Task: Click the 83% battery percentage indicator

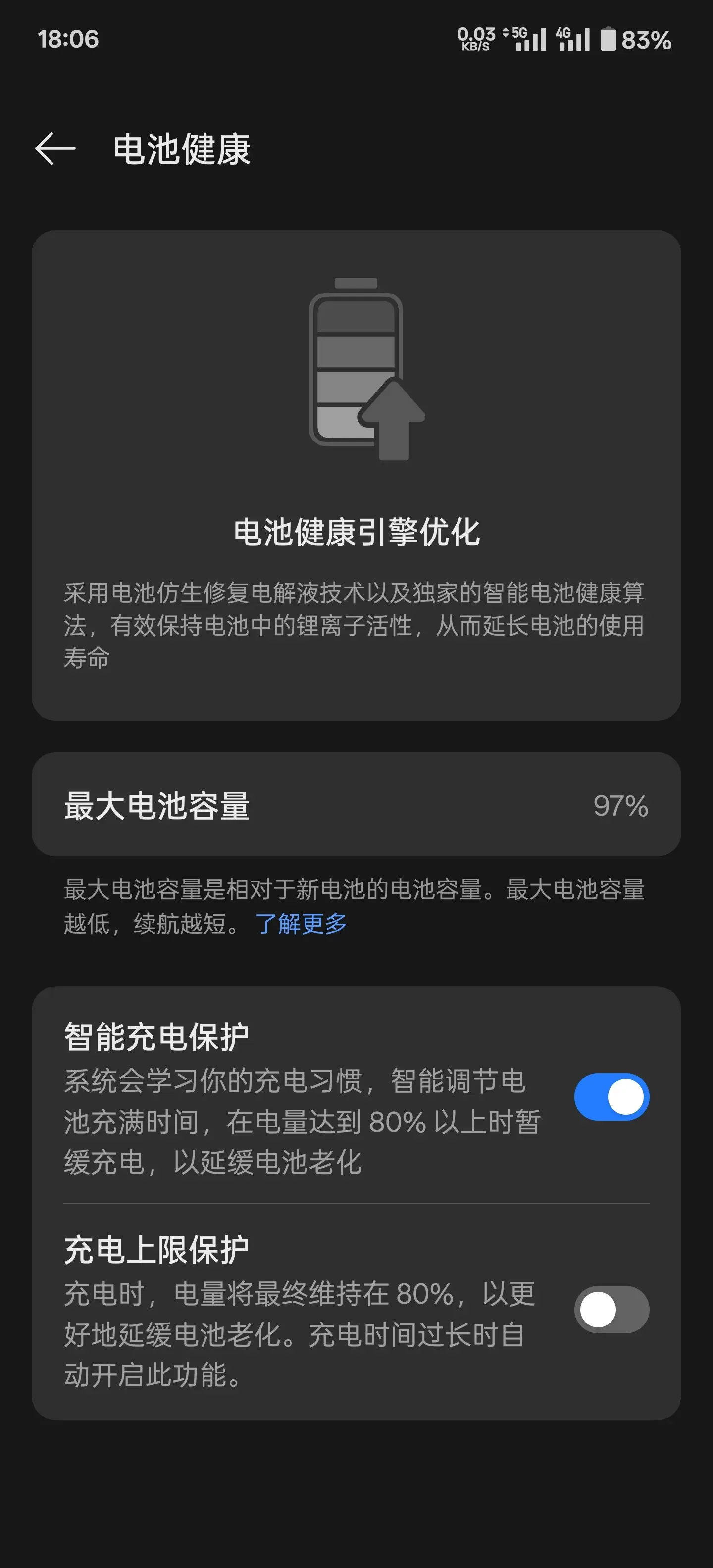Action: point(647,40)
